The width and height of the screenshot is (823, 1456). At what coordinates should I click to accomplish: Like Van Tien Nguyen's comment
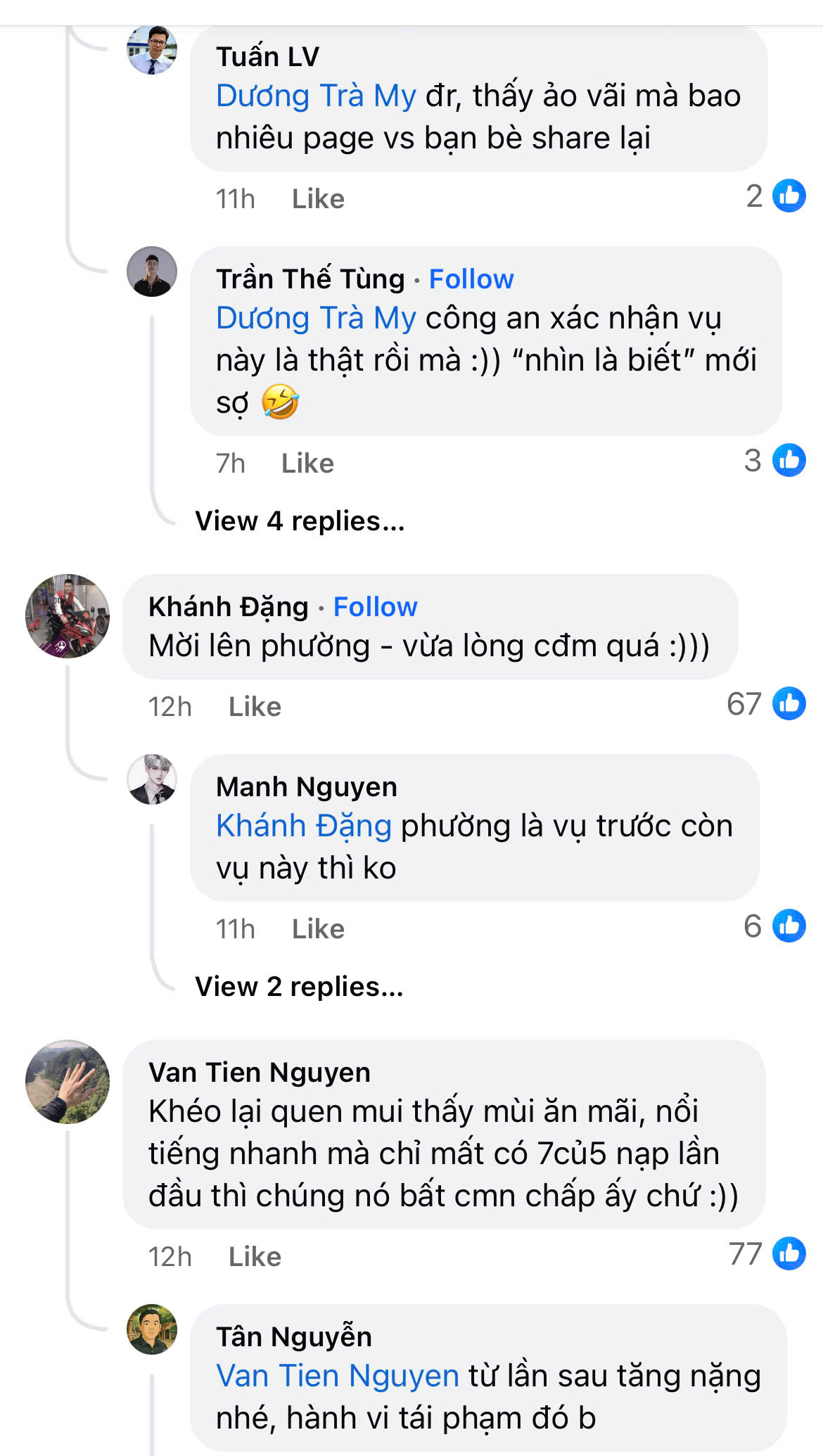(255, 1257)
